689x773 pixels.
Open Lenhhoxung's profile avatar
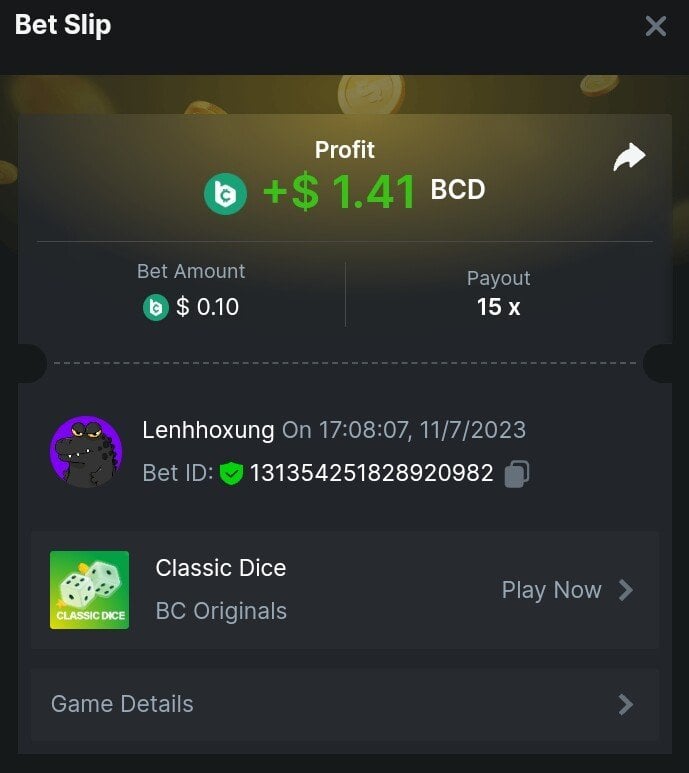pyautogui.click(x=86, y=452)
